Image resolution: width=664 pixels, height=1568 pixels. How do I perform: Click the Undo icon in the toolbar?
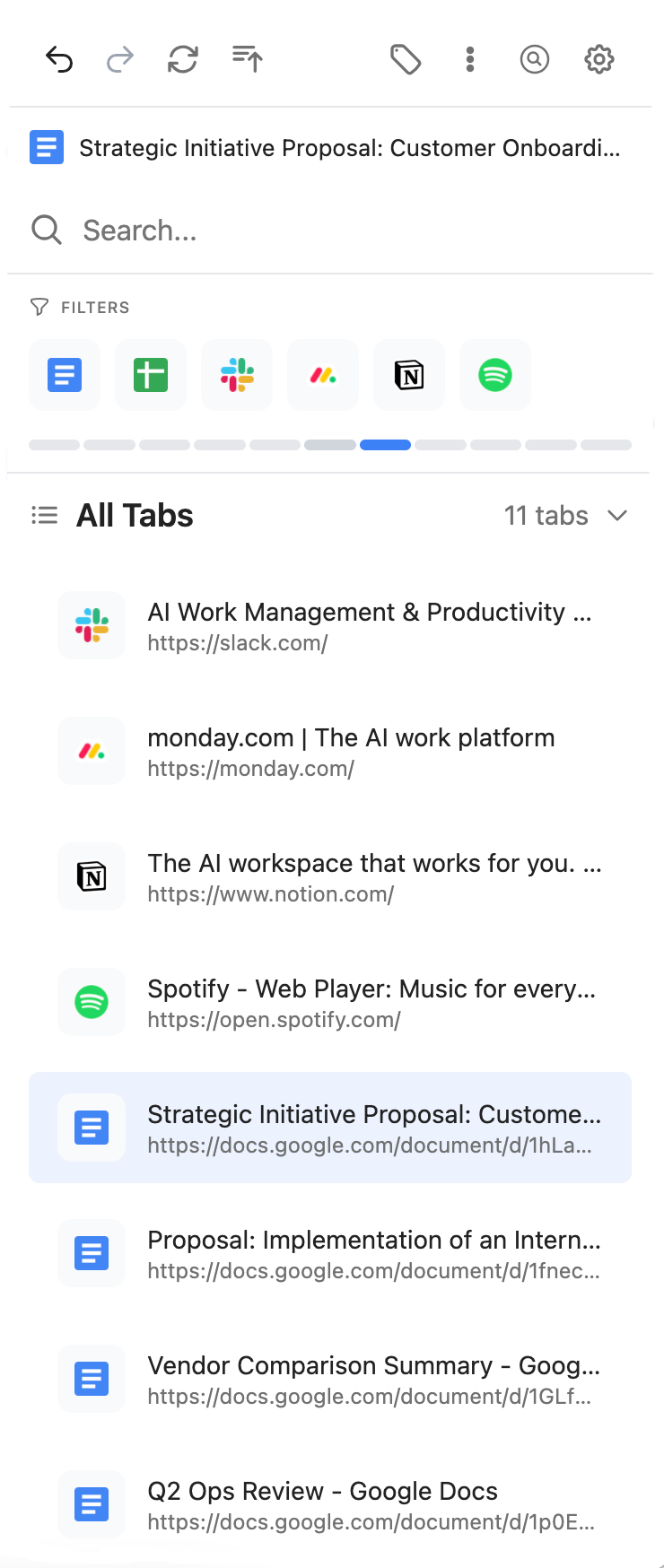[58, 59]
